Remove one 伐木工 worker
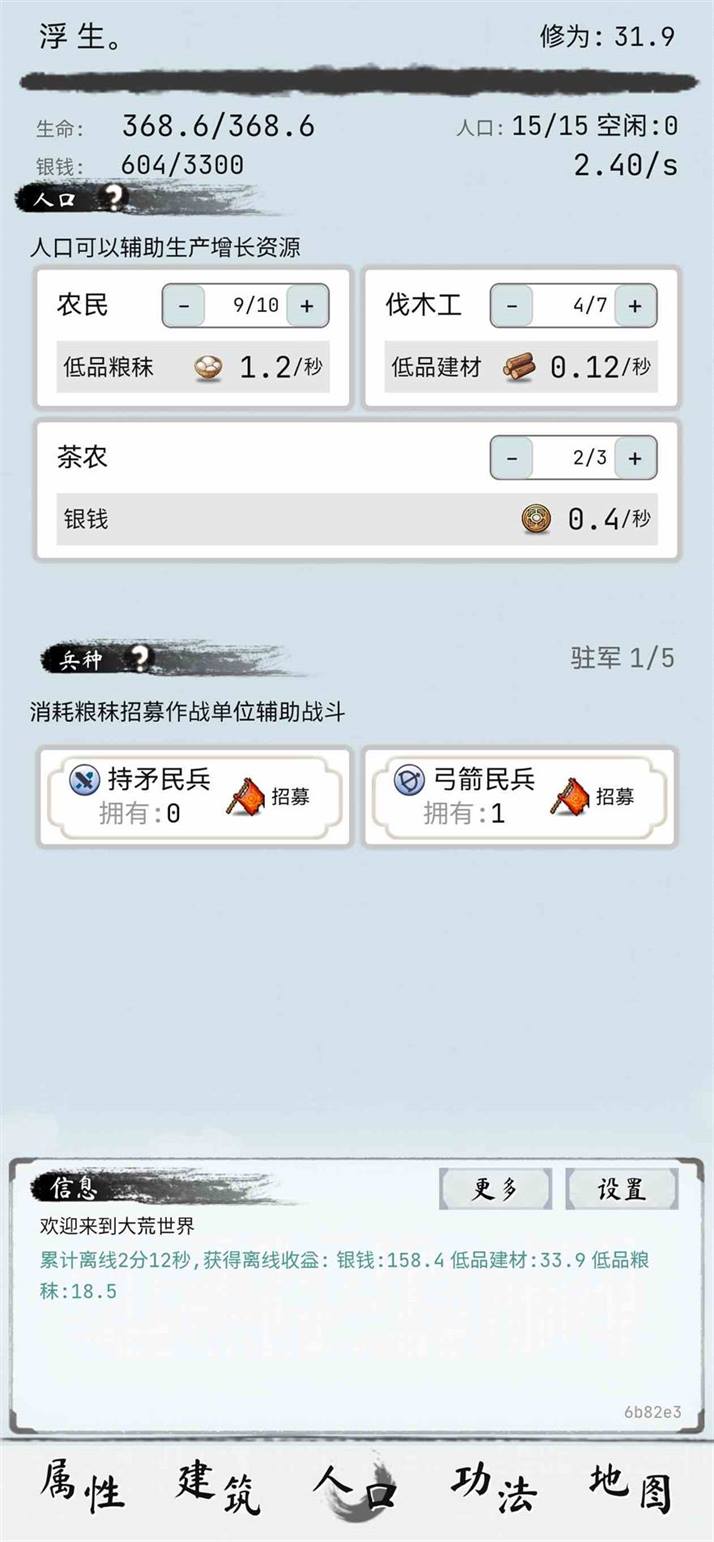 (x=512, y=306)
